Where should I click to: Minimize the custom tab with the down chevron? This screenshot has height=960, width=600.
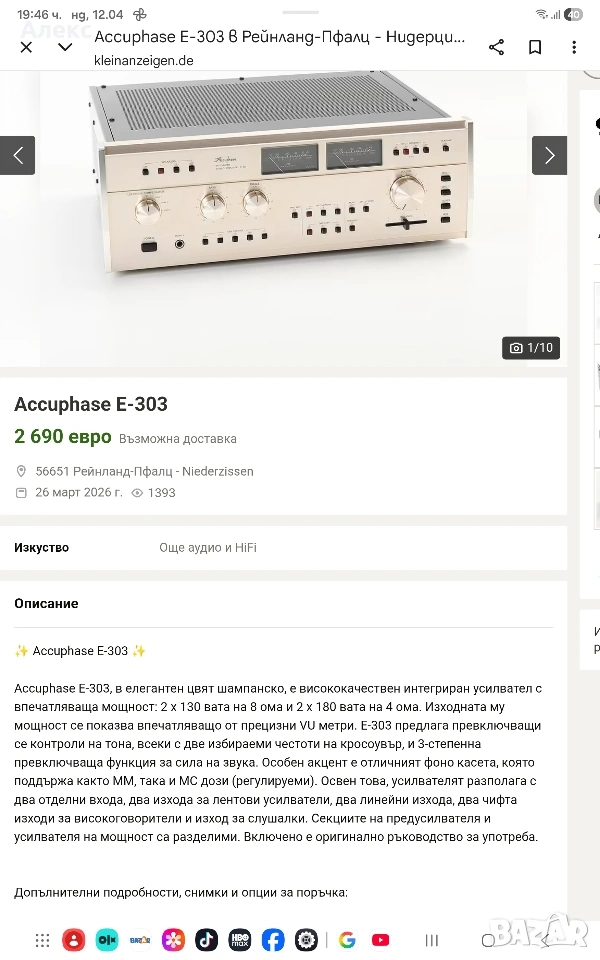tap(65, 47)
